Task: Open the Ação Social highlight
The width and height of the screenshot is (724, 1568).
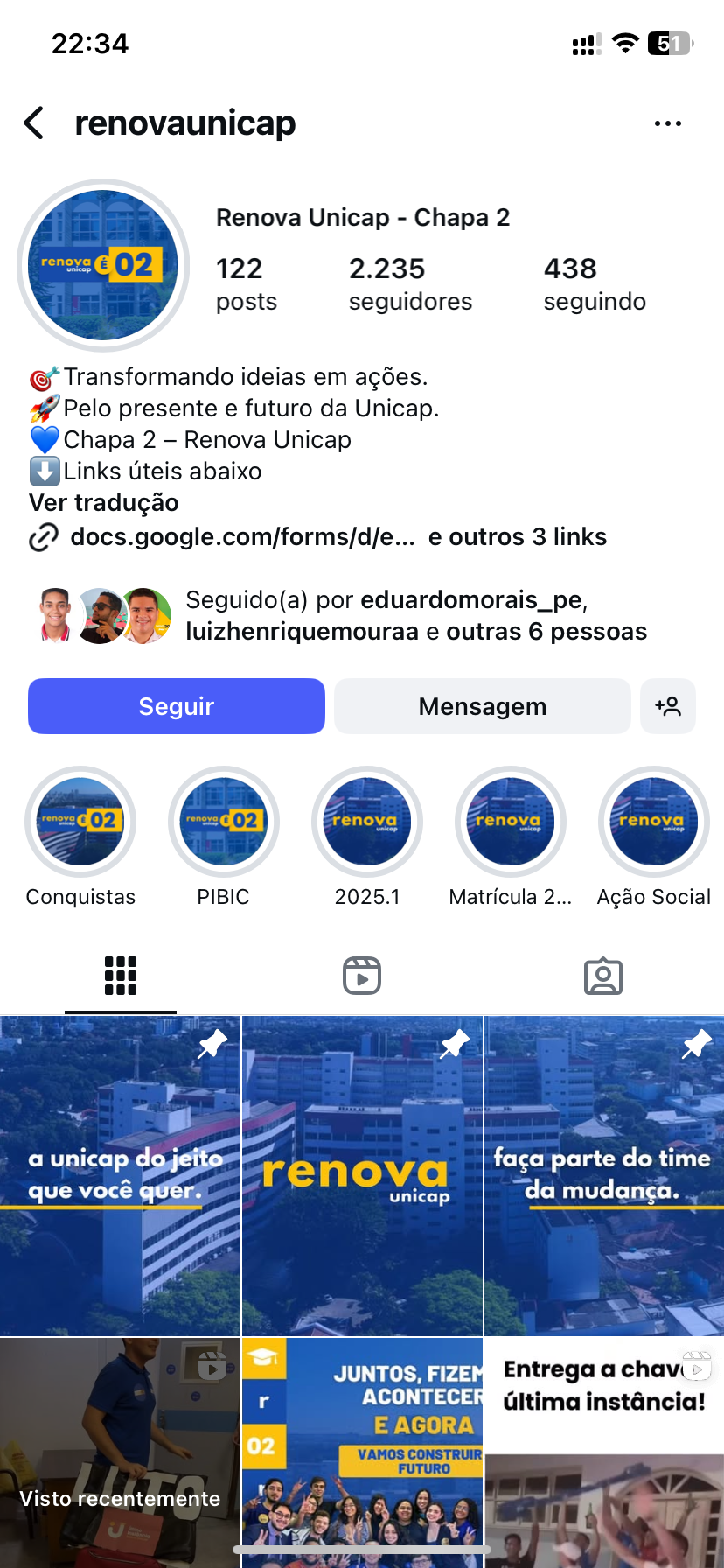Action: 653,822
